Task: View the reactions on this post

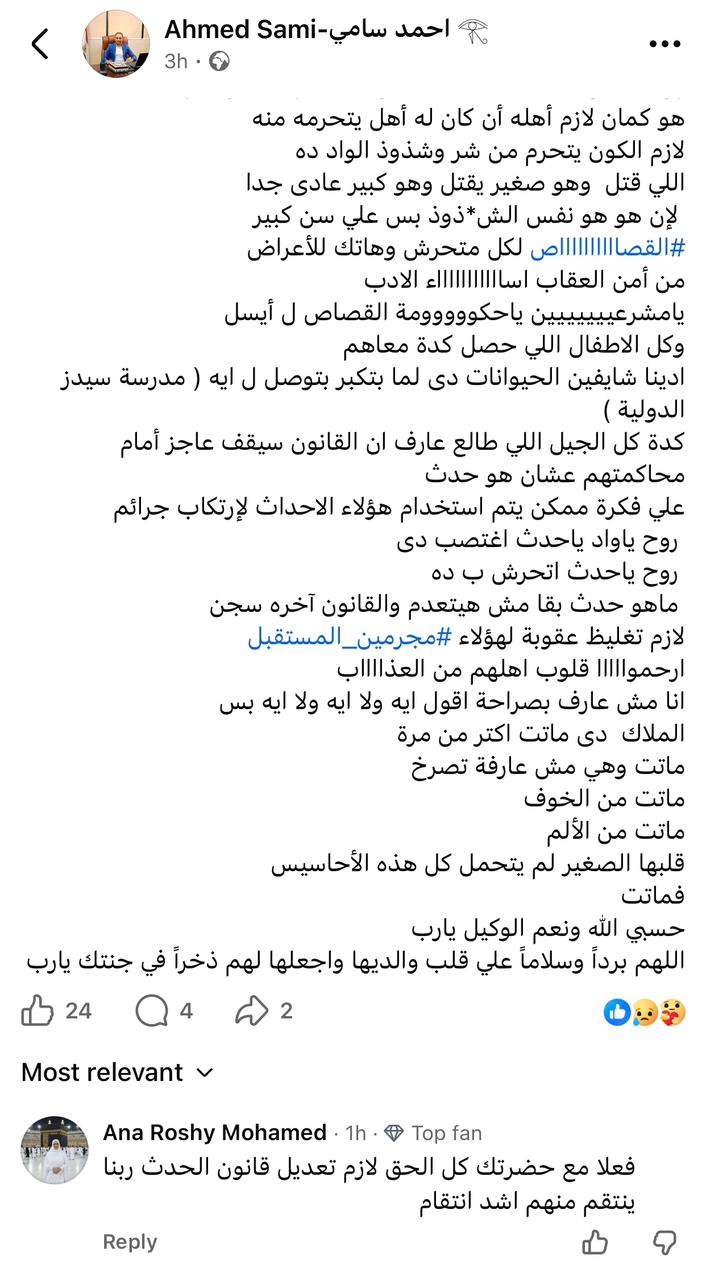Action: click(645, 1012)
